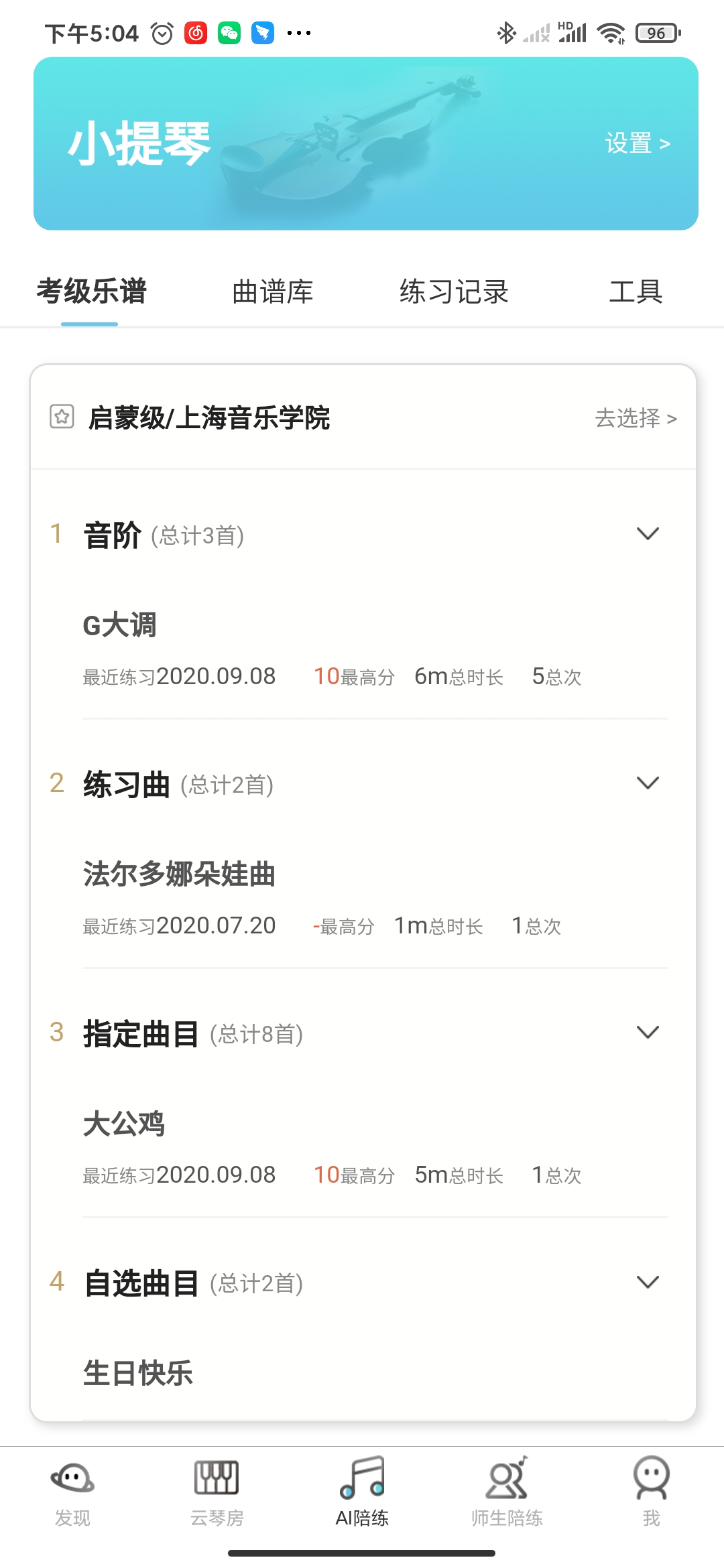Collapse the 音阶 section
This screenshot has height=1568, width=724.
click(648, 533)
